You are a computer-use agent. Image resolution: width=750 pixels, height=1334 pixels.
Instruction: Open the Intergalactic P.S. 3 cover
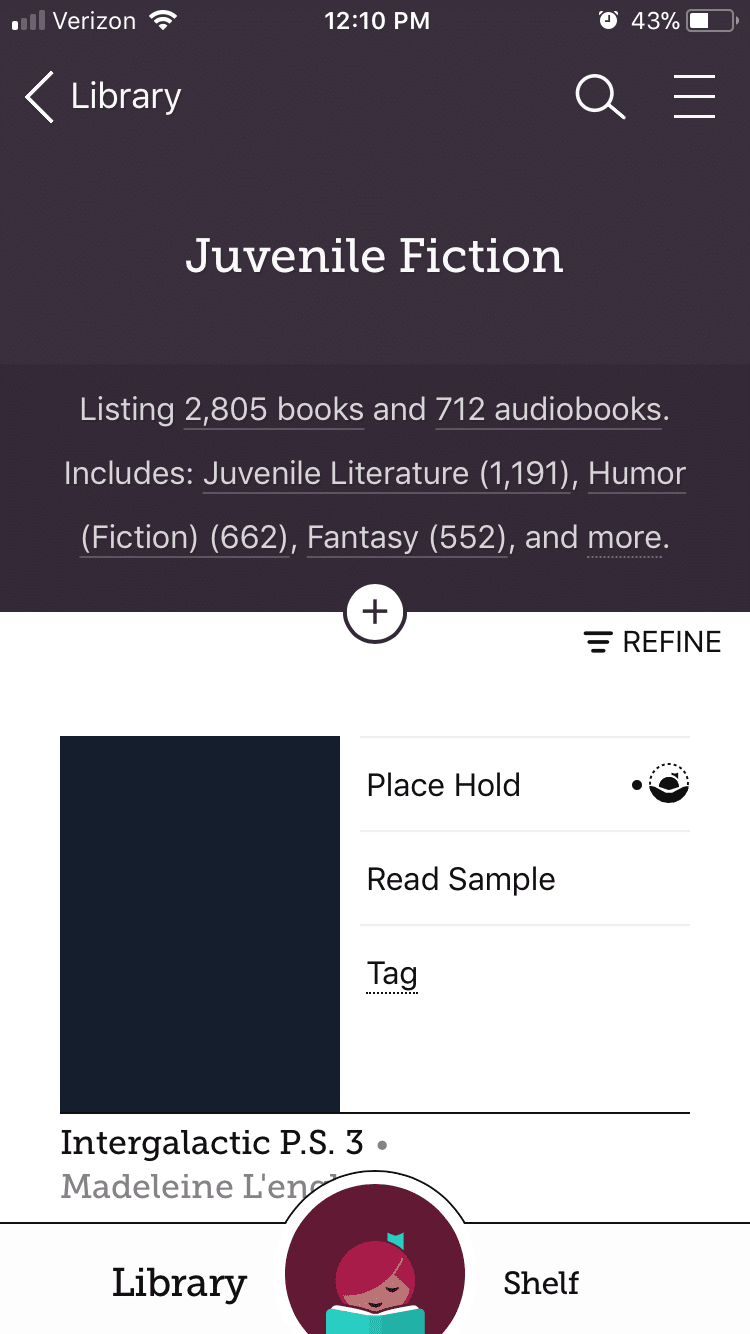click(x=200, y=924)
